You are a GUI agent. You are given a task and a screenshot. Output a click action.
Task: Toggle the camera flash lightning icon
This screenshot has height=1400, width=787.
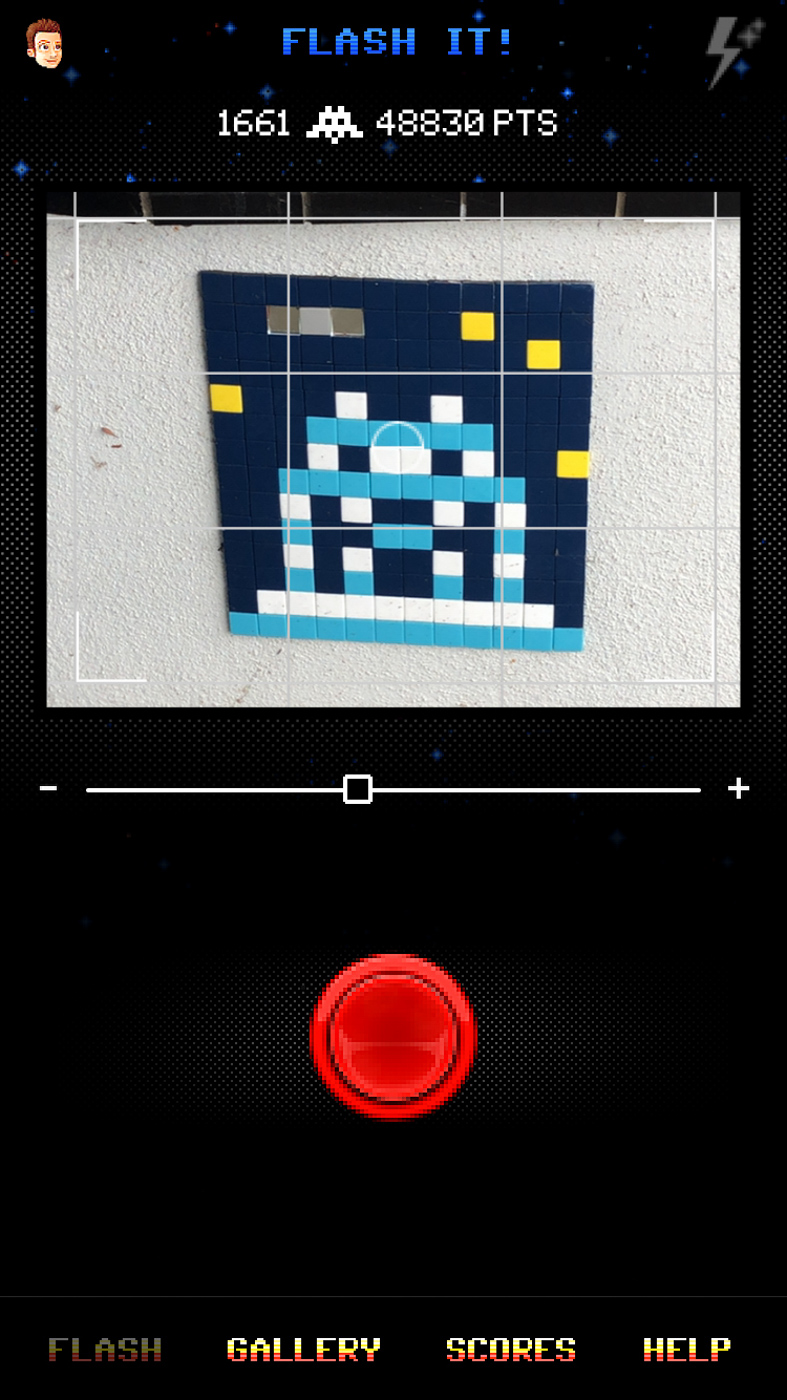(x=734, y=52)
